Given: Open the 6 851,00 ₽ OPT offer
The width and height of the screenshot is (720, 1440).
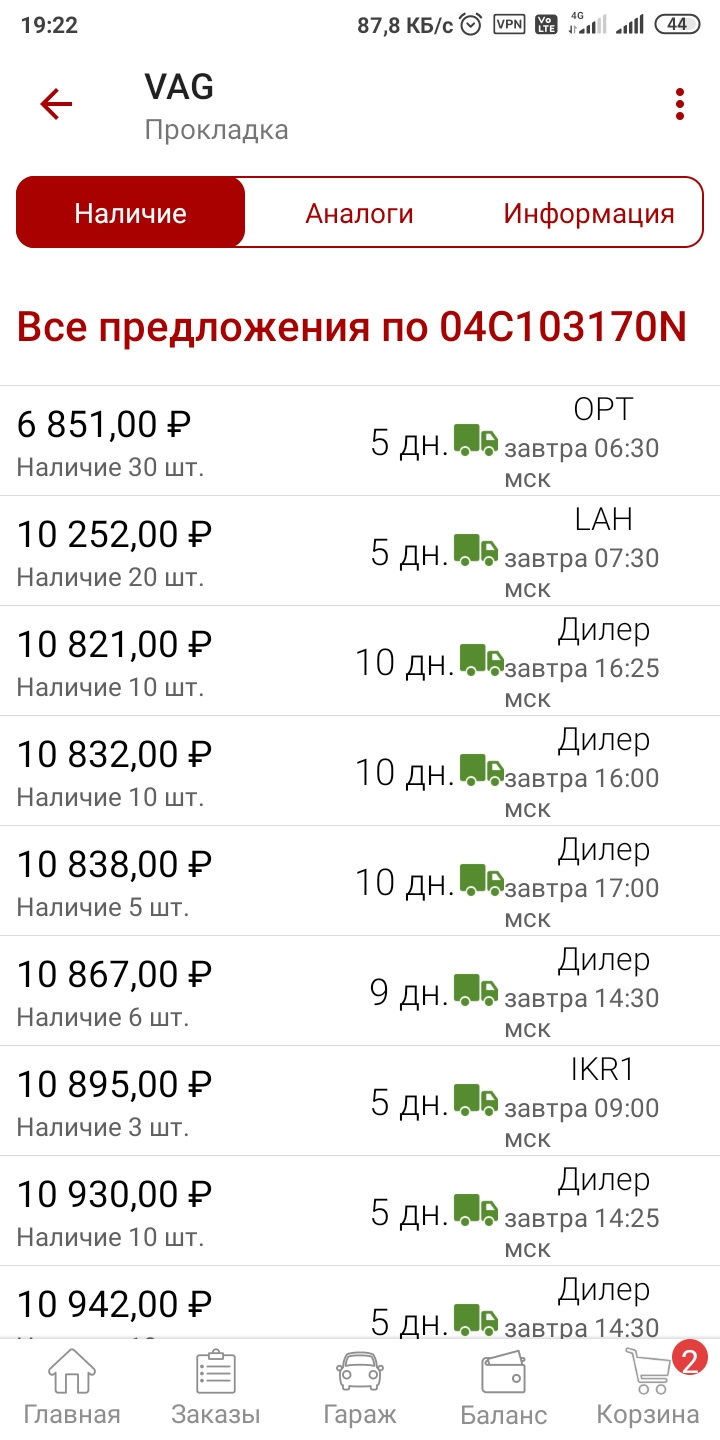Looking at the screenshot, I should tap(360, 441).
